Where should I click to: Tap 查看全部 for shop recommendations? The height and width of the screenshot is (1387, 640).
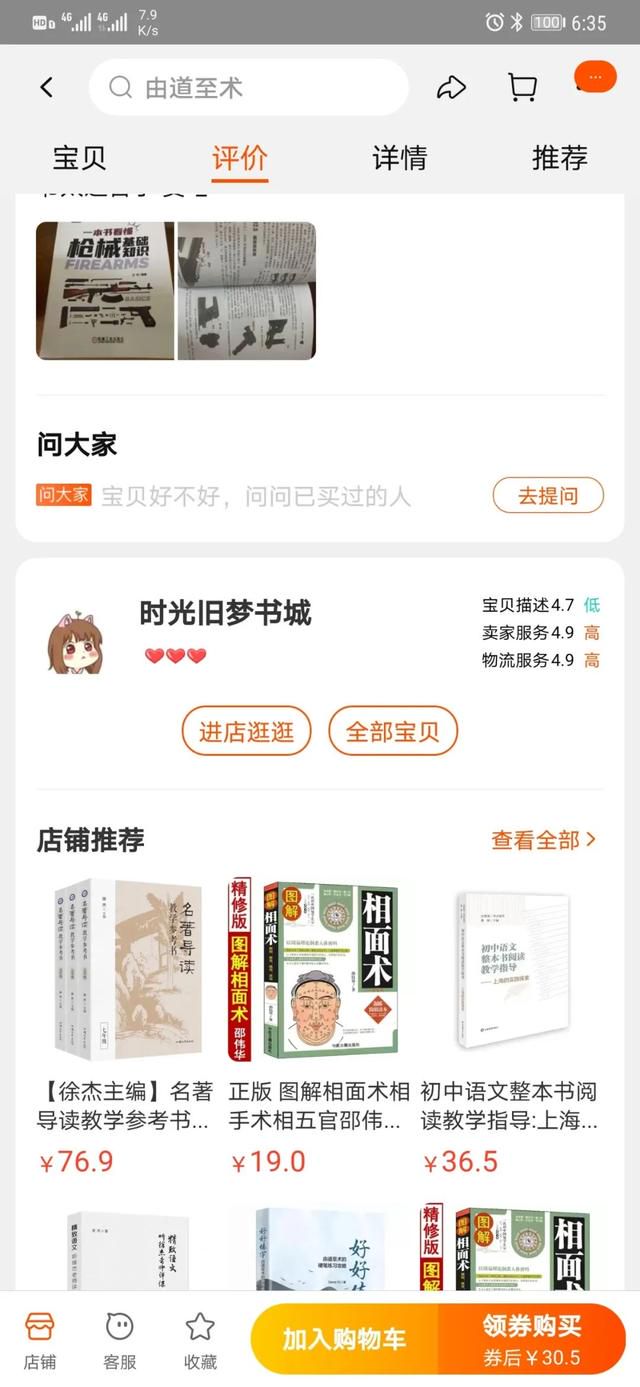click(543, 840)
